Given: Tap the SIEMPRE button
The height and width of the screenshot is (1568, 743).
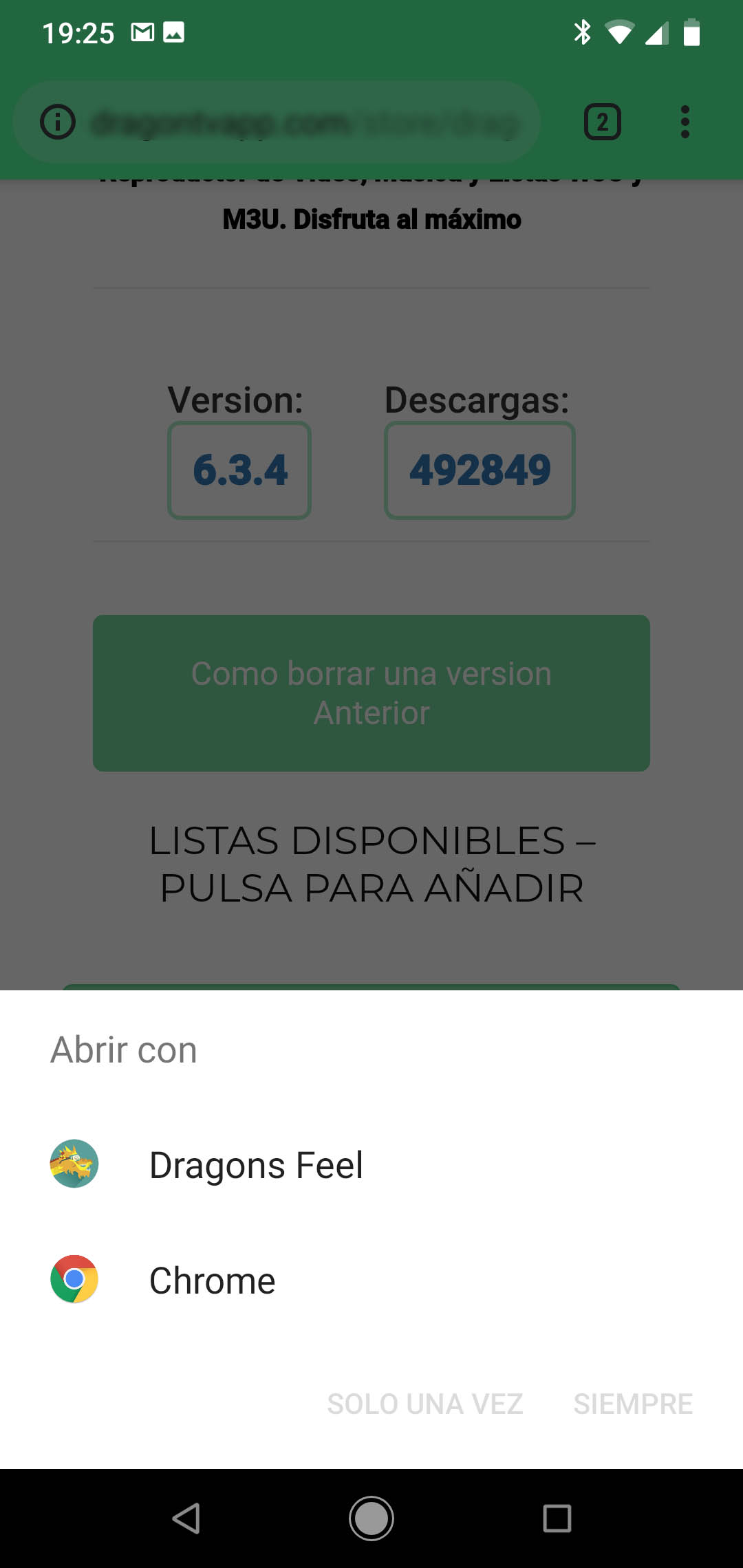Looking at the screenshot, I should 633,1404.
